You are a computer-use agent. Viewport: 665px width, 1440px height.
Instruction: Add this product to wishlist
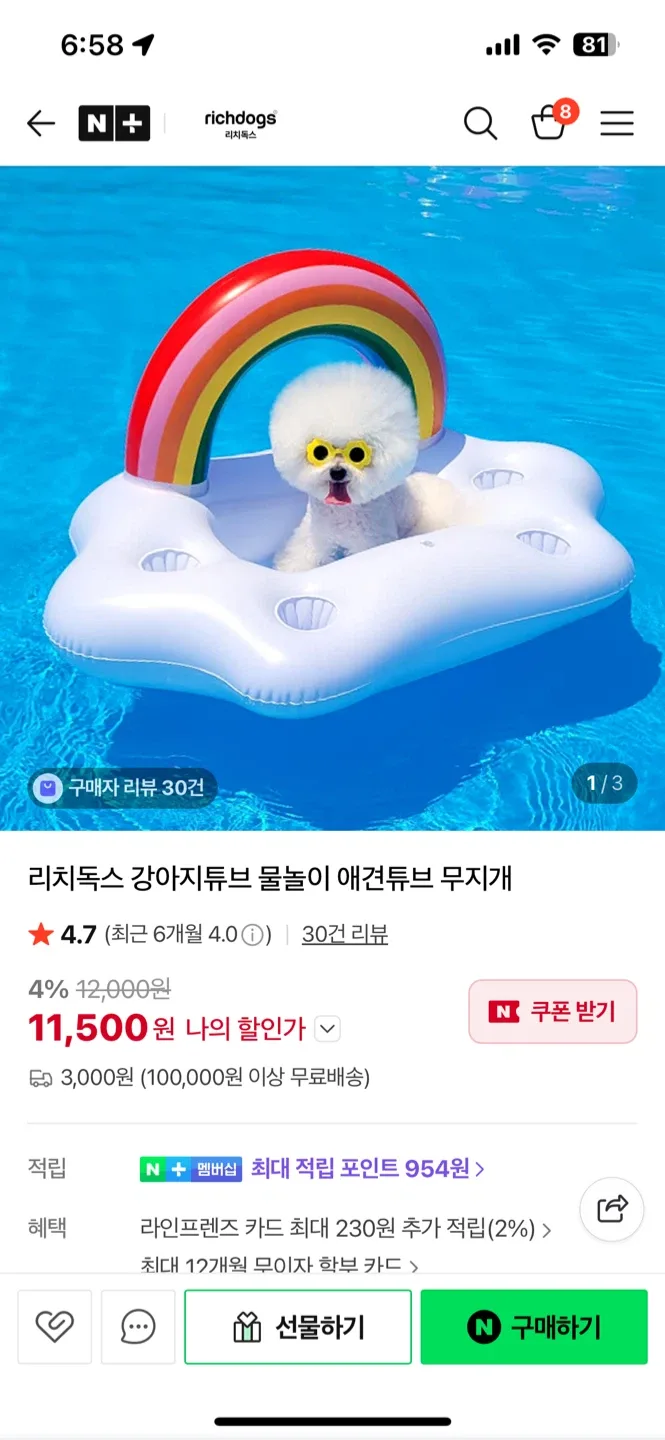(x=55, y=1327)
